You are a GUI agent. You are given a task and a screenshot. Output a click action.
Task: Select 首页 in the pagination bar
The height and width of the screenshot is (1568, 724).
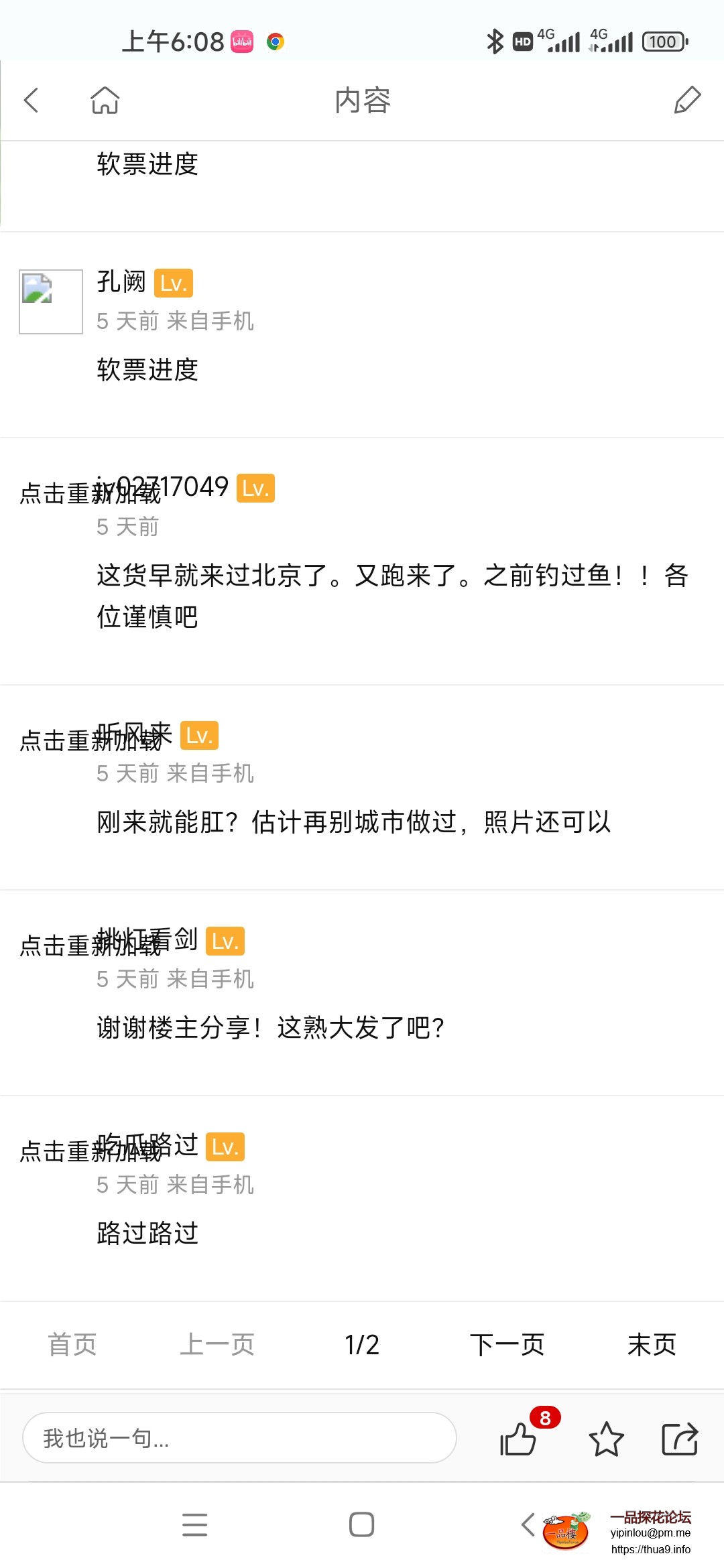72,1344
